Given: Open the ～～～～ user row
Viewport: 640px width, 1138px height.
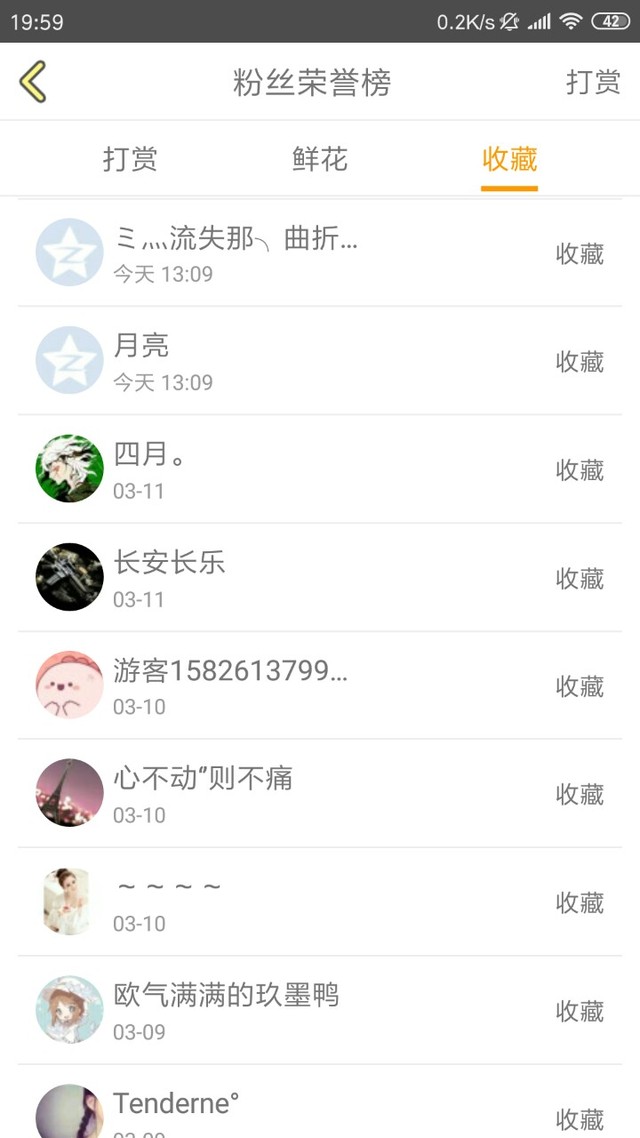Looking at the screenshot, I should tap(320, 902).
